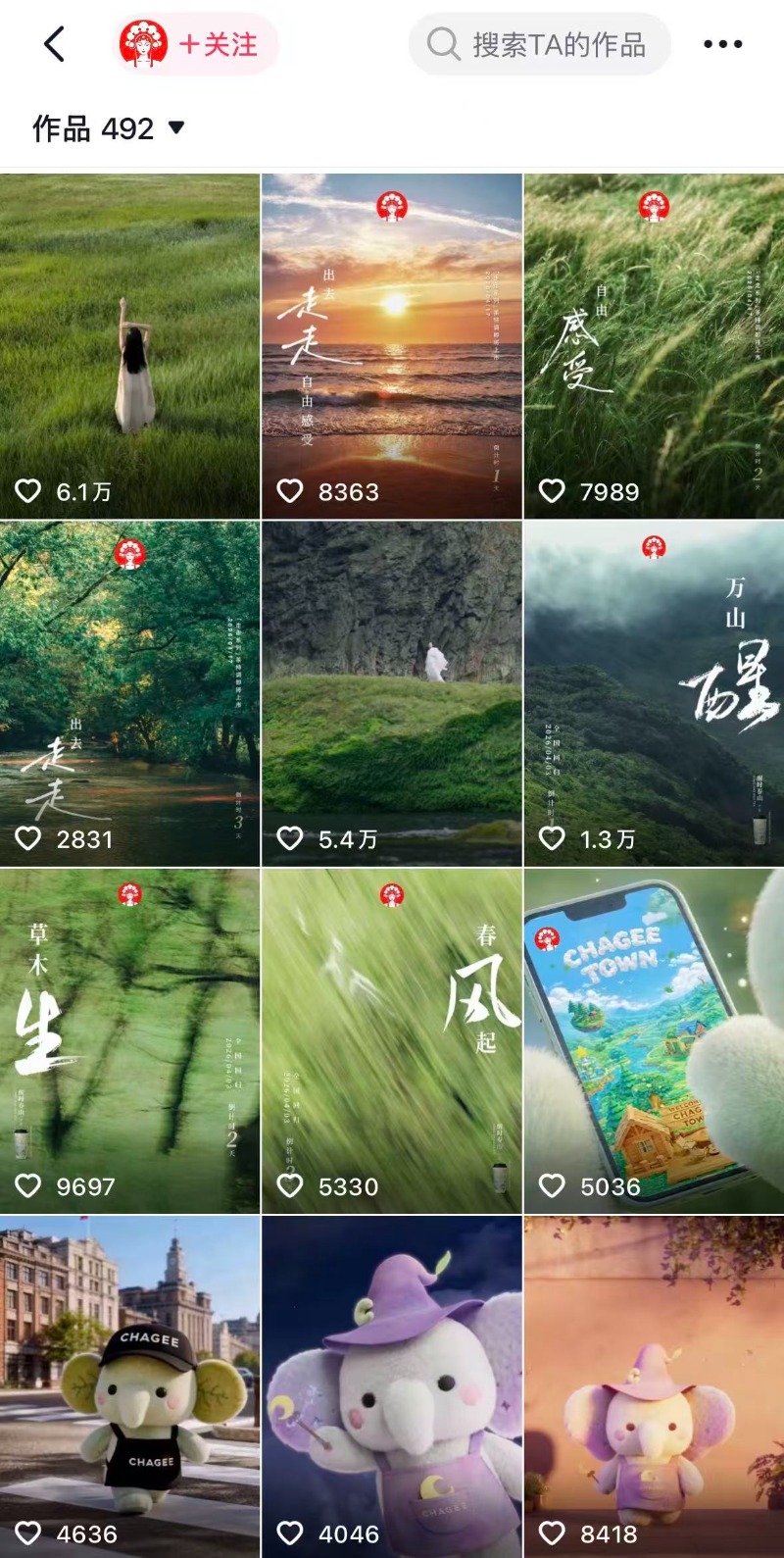Open the 万山醒 post with 1.3万 likes
Image resolution: width=784 pixels, height=1558 pixels.
(x=654, y=693)
